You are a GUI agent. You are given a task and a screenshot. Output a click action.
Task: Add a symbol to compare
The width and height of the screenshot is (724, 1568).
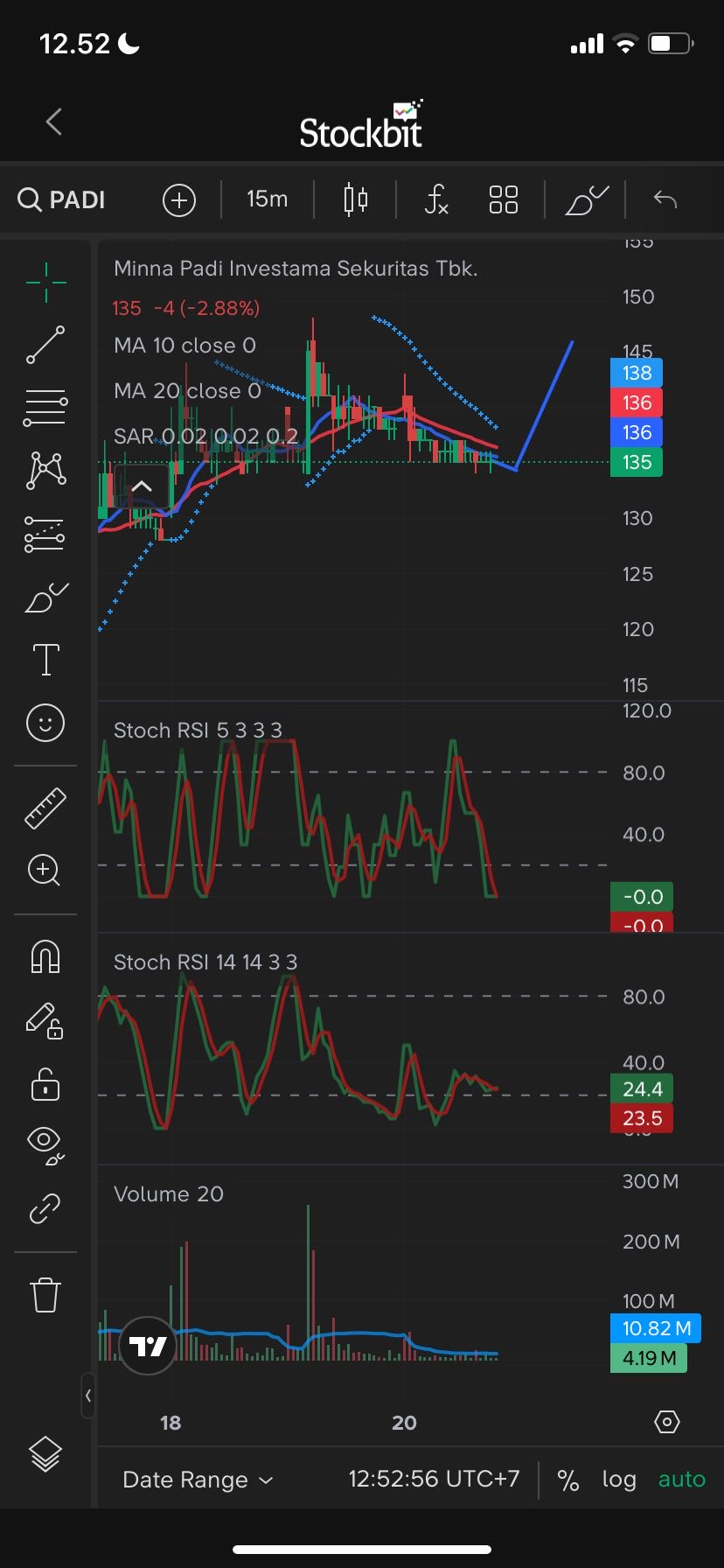coord(178,200)
